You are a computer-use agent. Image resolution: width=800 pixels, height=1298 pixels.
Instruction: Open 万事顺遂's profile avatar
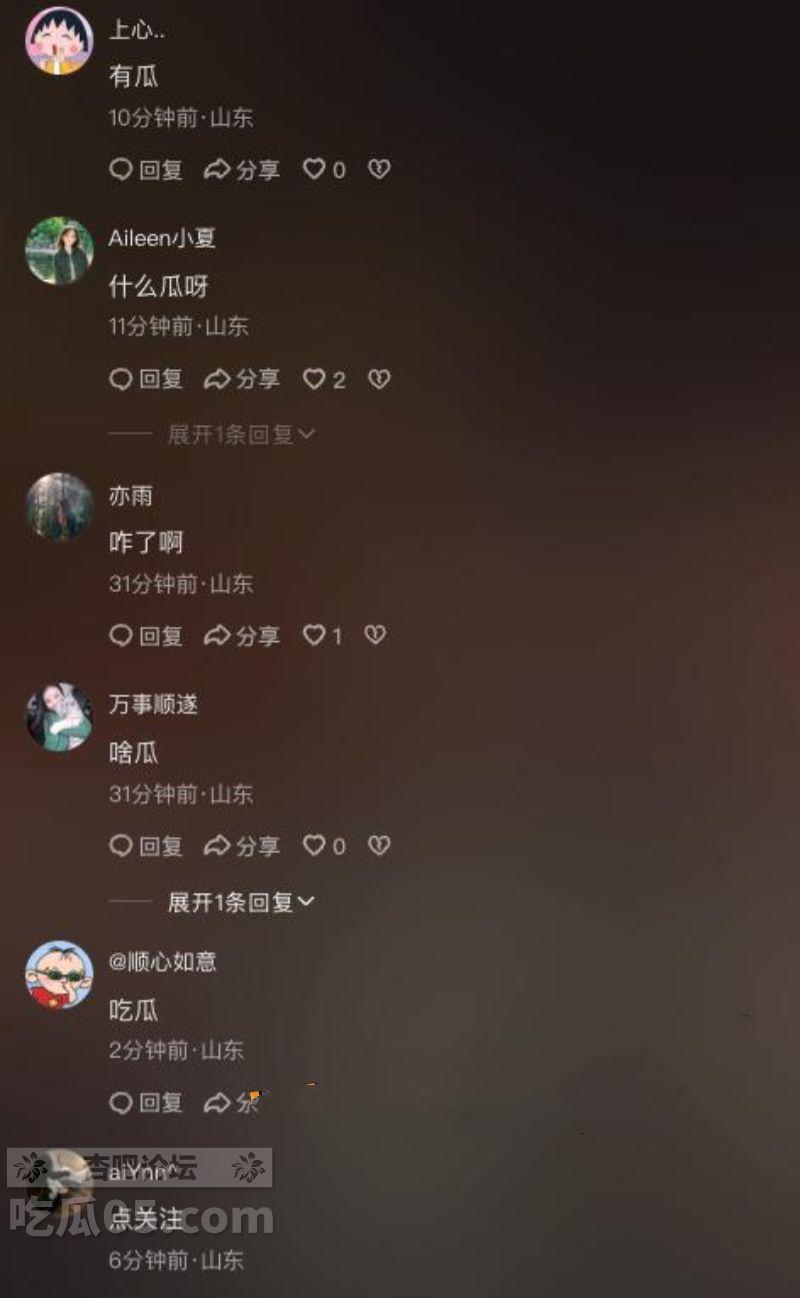pyautogui.click(x=59, y=717)
